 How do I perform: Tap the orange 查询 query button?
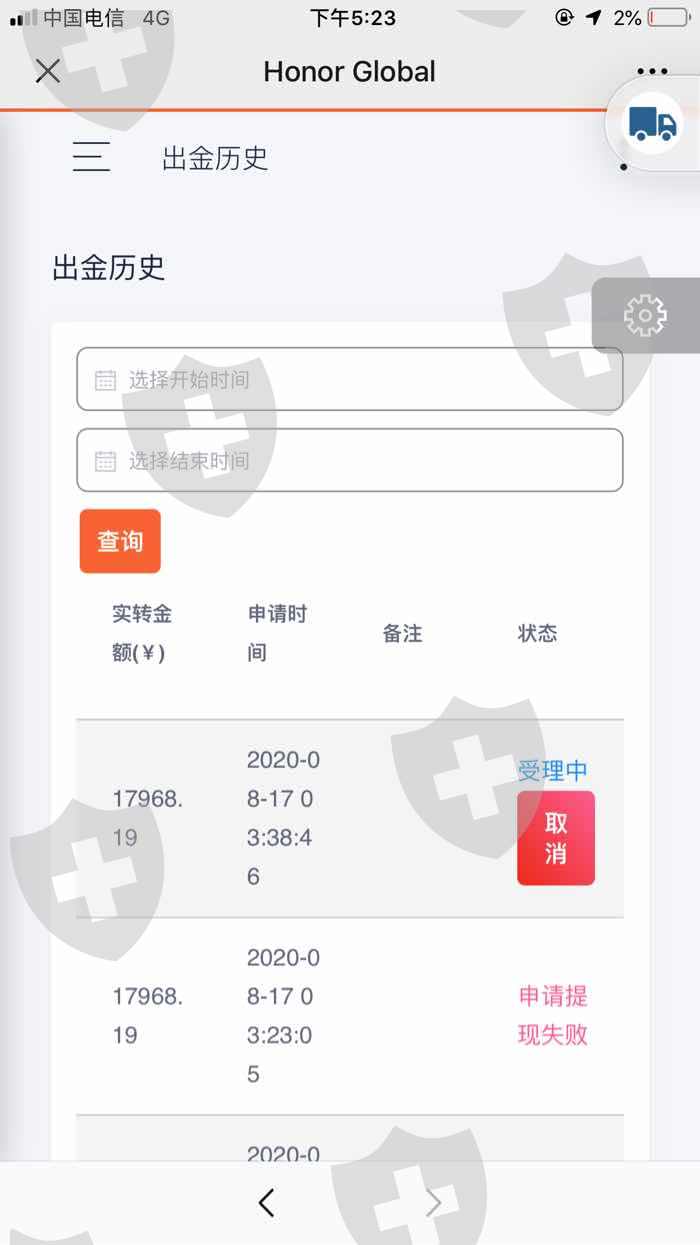tap(120, 541)
